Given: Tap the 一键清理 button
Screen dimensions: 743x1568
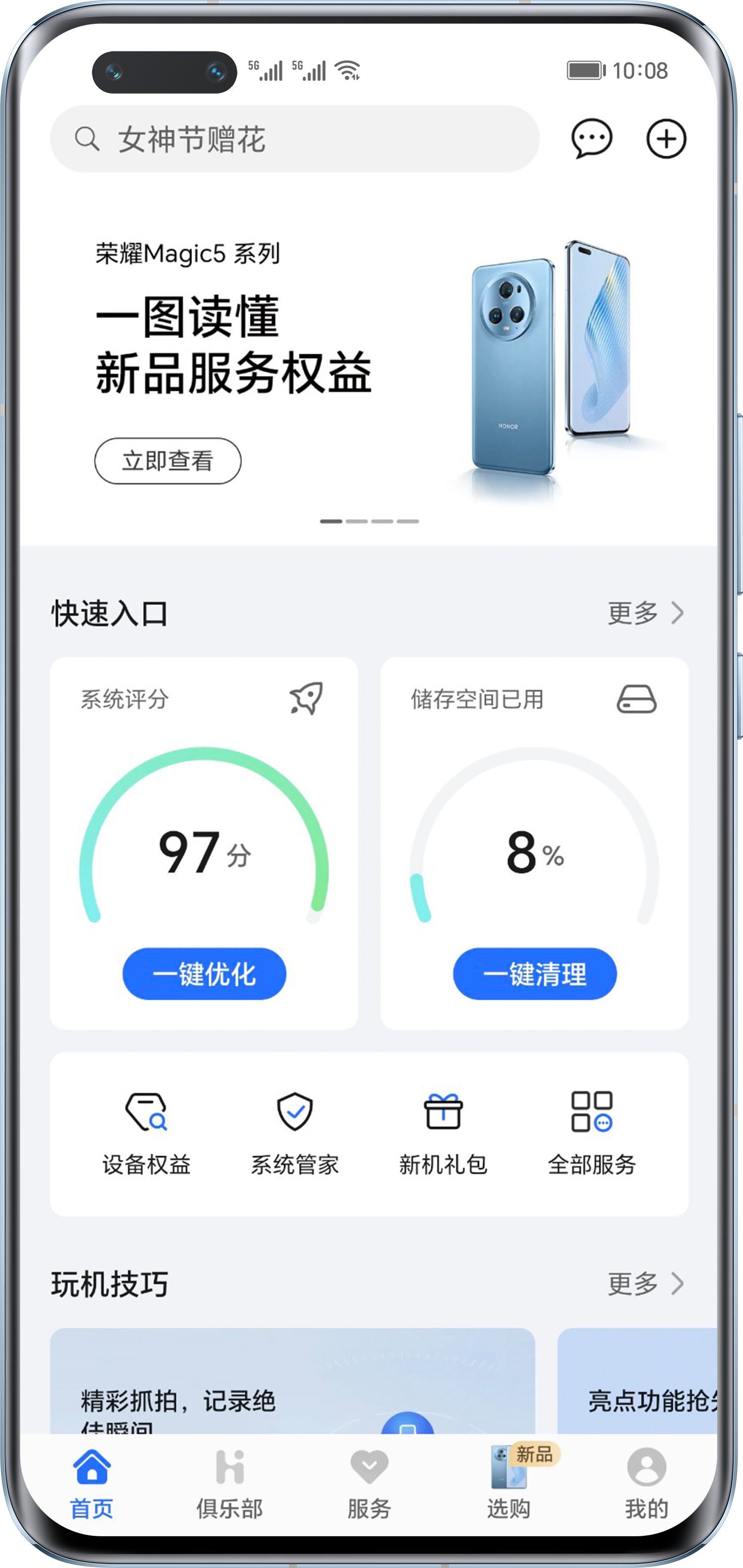Looking at the screenshot, I should 534,973.
